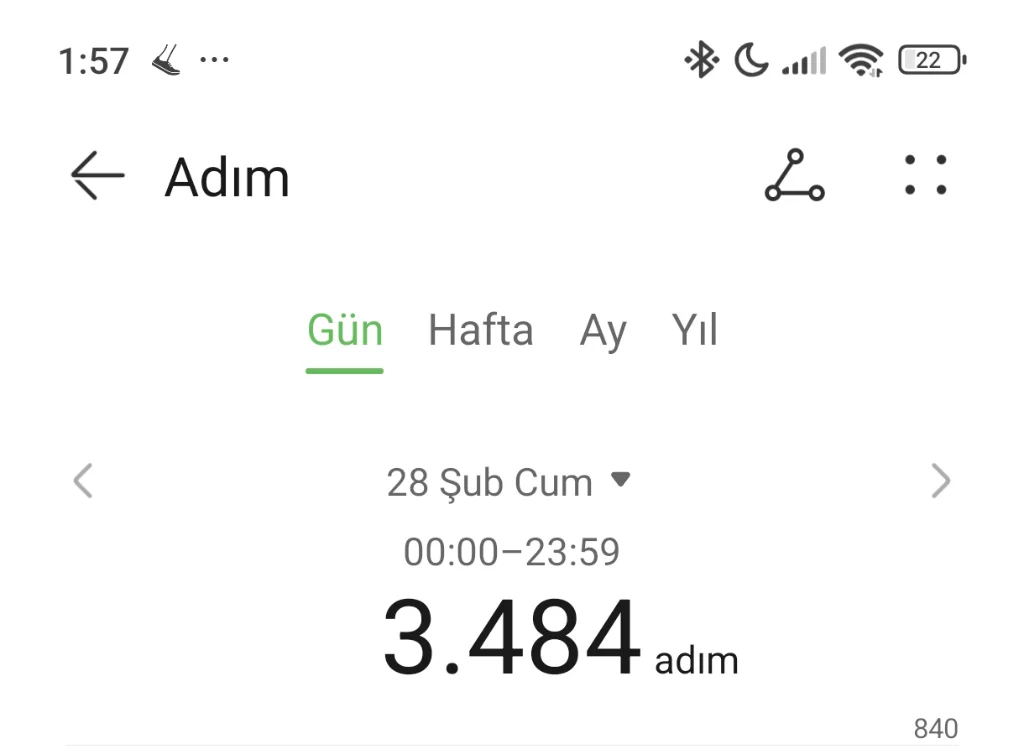Open the four-dot more options menu

click(925, 175)
